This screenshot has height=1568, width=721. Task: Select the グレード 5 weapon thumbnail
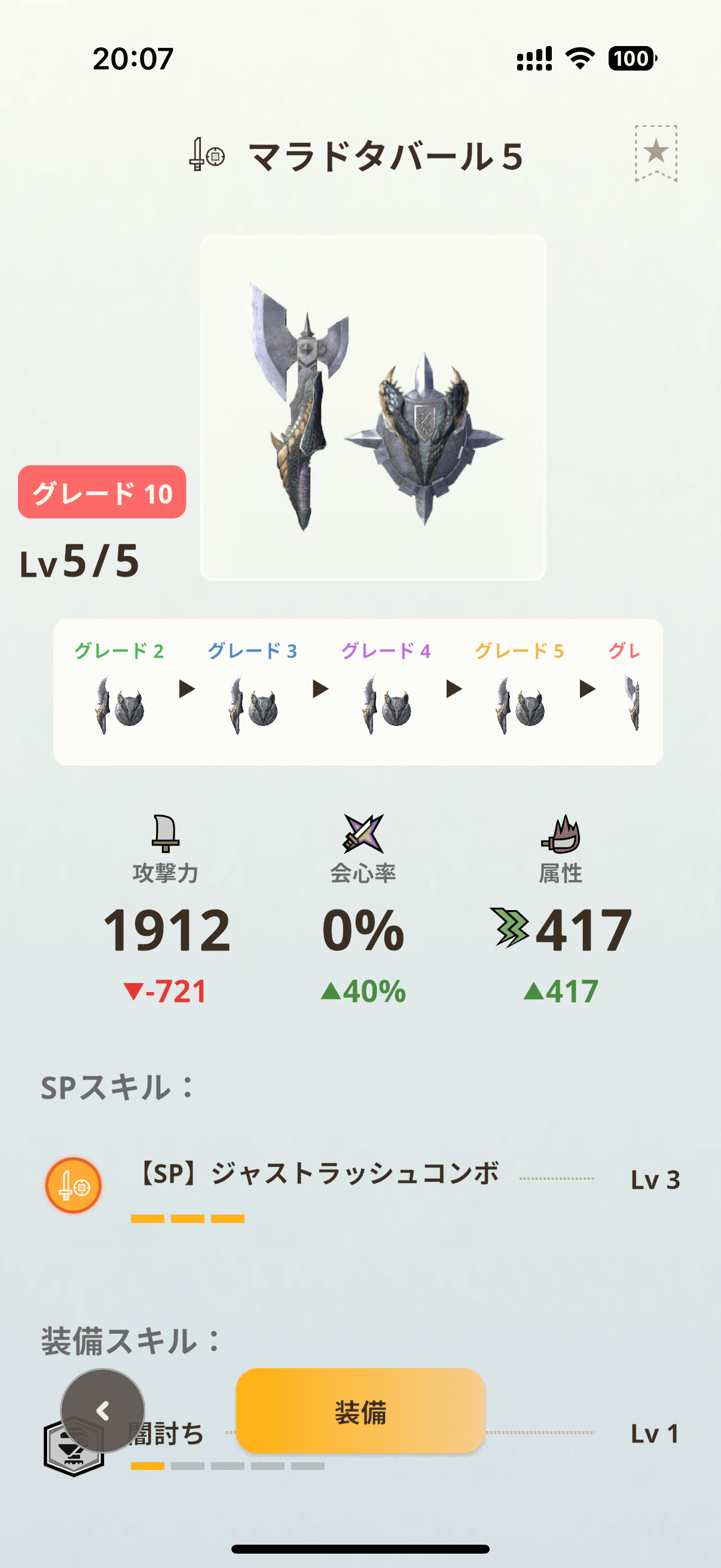[x=520, y=706]
